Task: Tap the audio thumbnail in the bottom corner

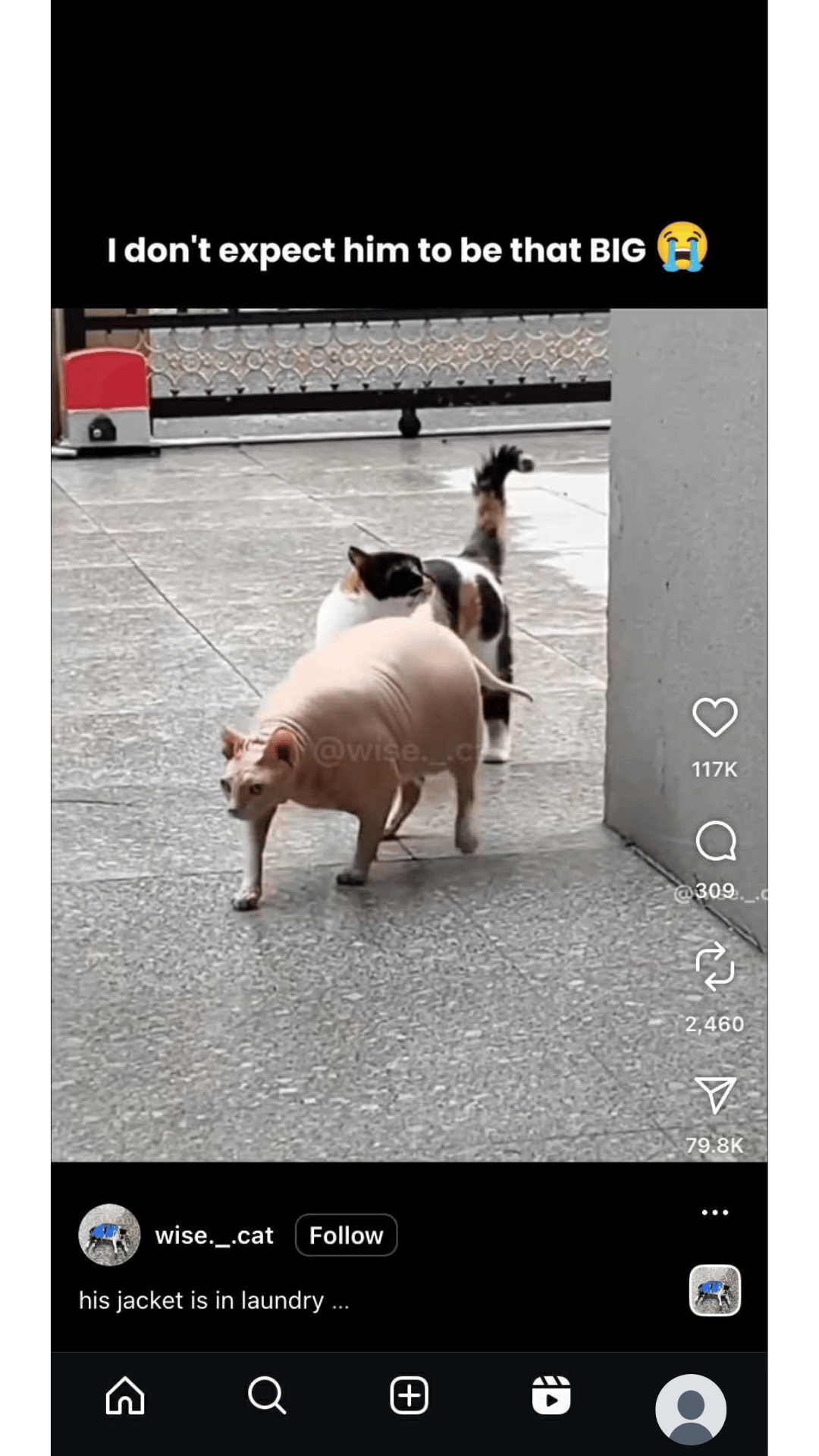Action: pyautogui.click(x=714, y=1291)
